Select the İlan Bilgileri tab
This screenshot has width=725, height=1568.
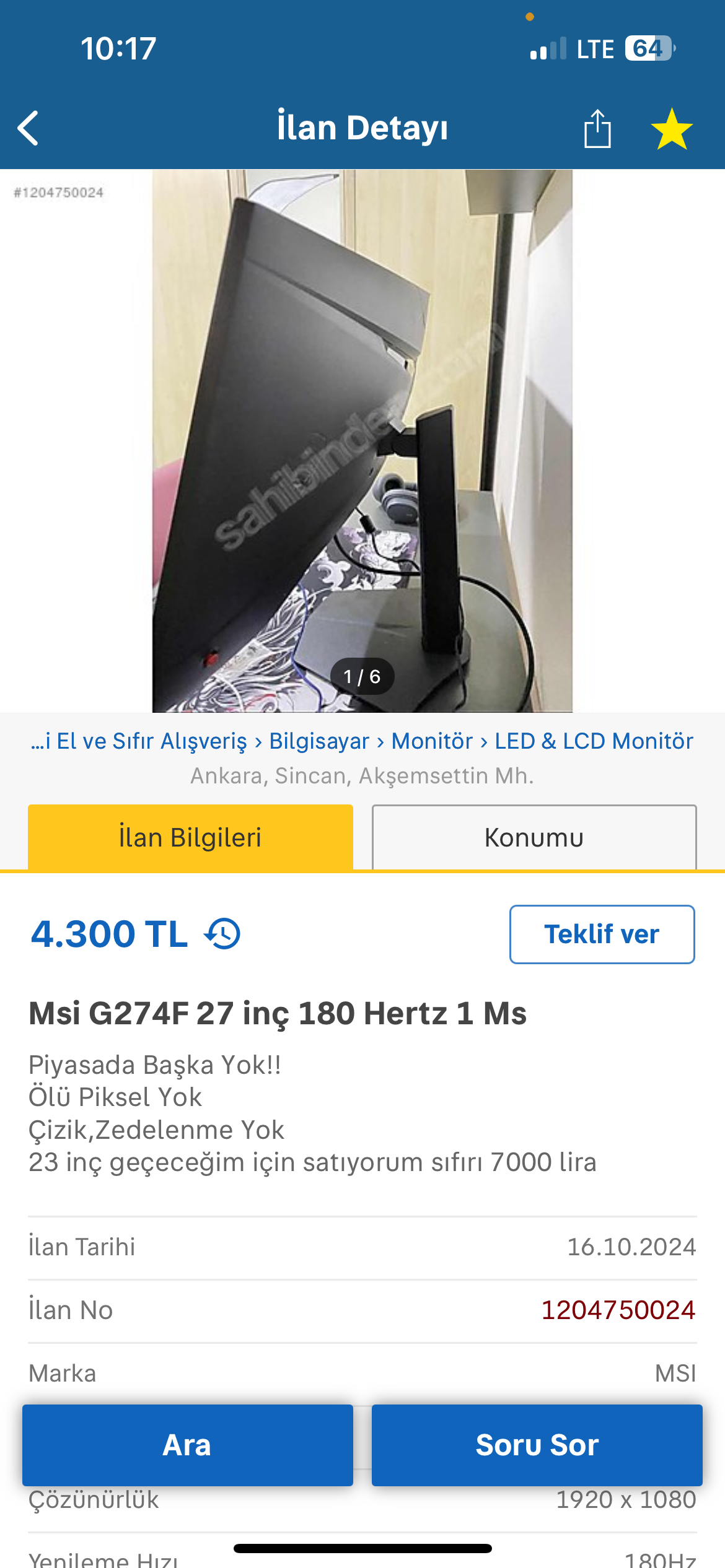(x=190, y=837)
